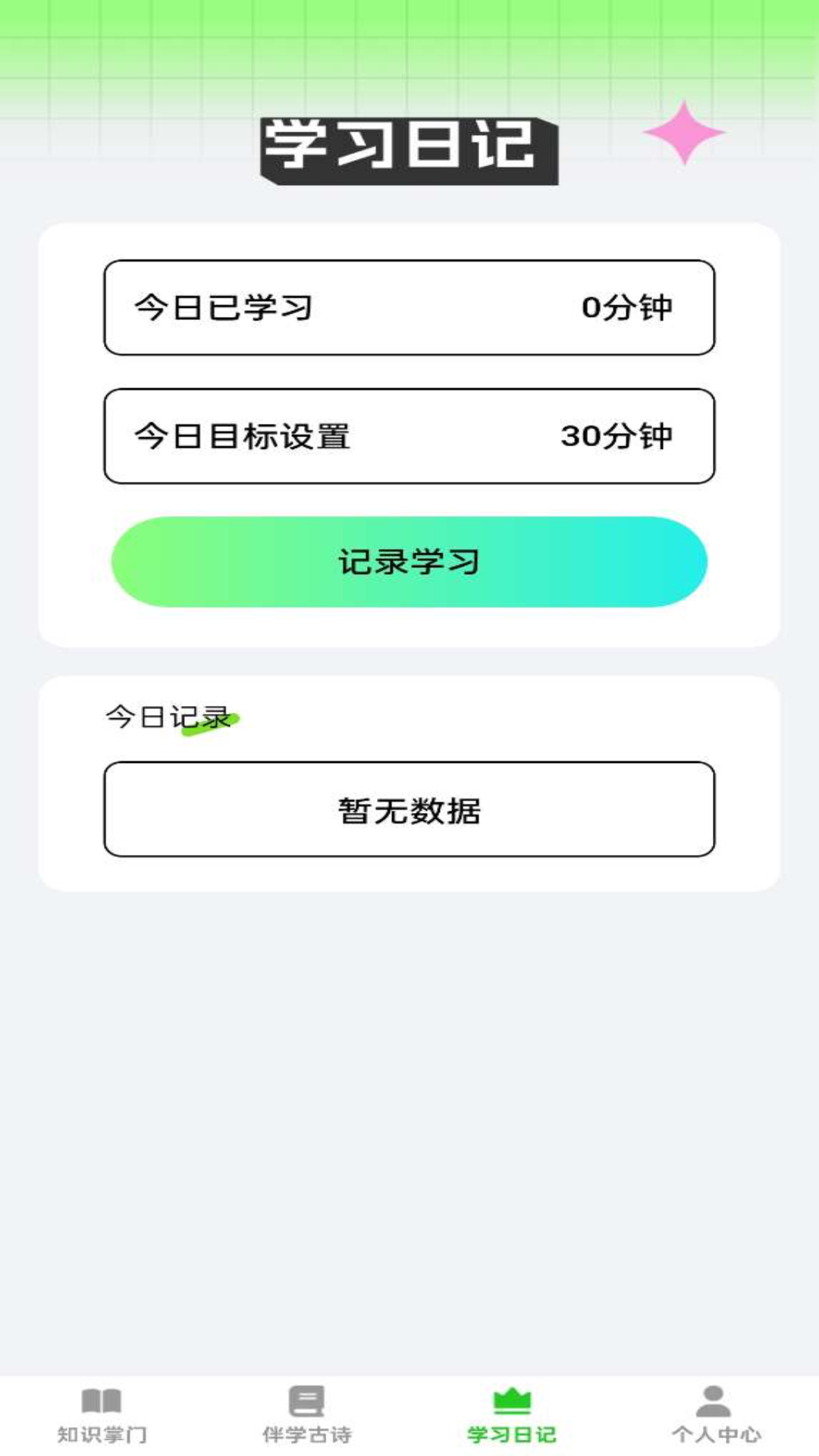Select the 今日已学习 card
This screenshot has height=1456, width=819.
click(x=409, y=306)
